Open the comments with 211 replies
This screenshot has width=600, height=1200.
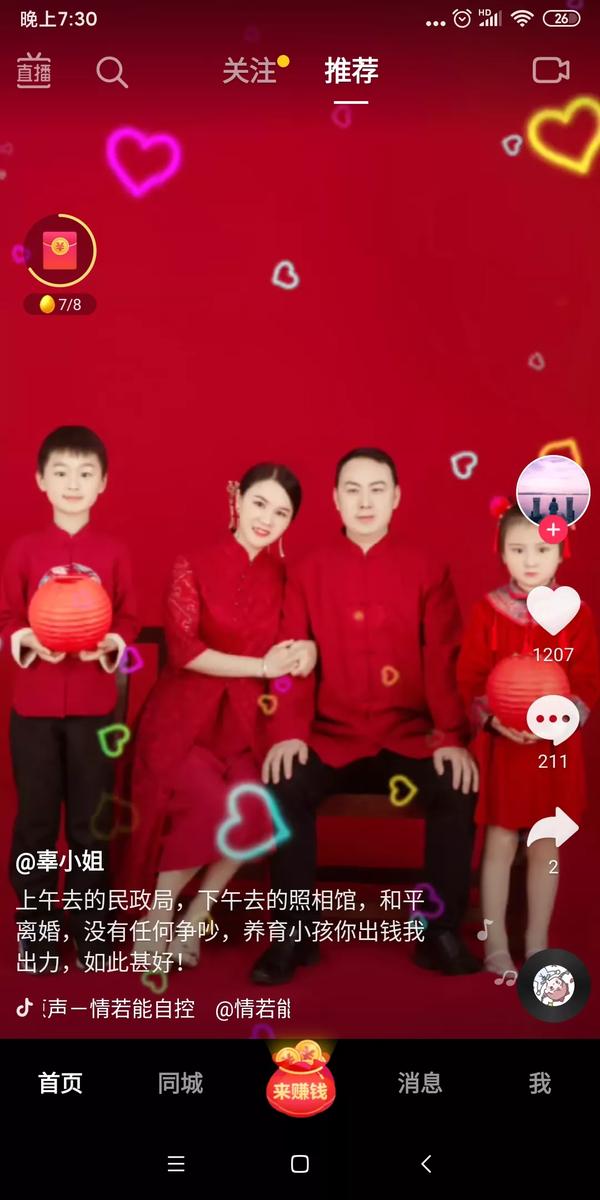[553, 721]
